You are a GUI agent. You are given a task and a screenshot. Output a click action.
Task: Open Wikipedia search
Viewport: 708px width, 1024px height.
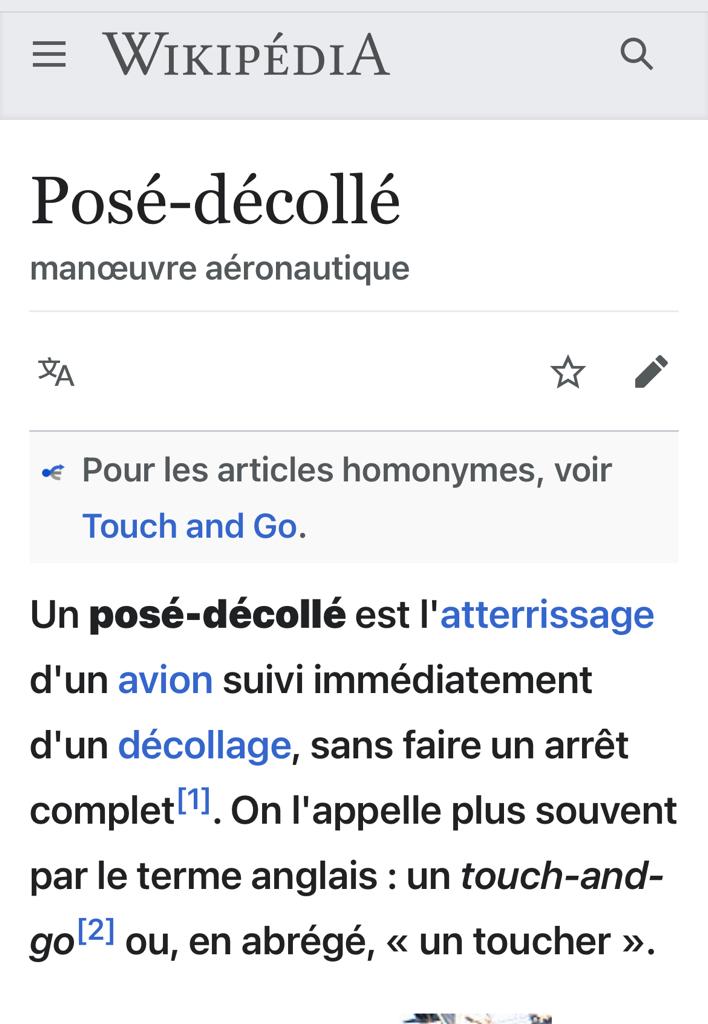pos(636,54)
